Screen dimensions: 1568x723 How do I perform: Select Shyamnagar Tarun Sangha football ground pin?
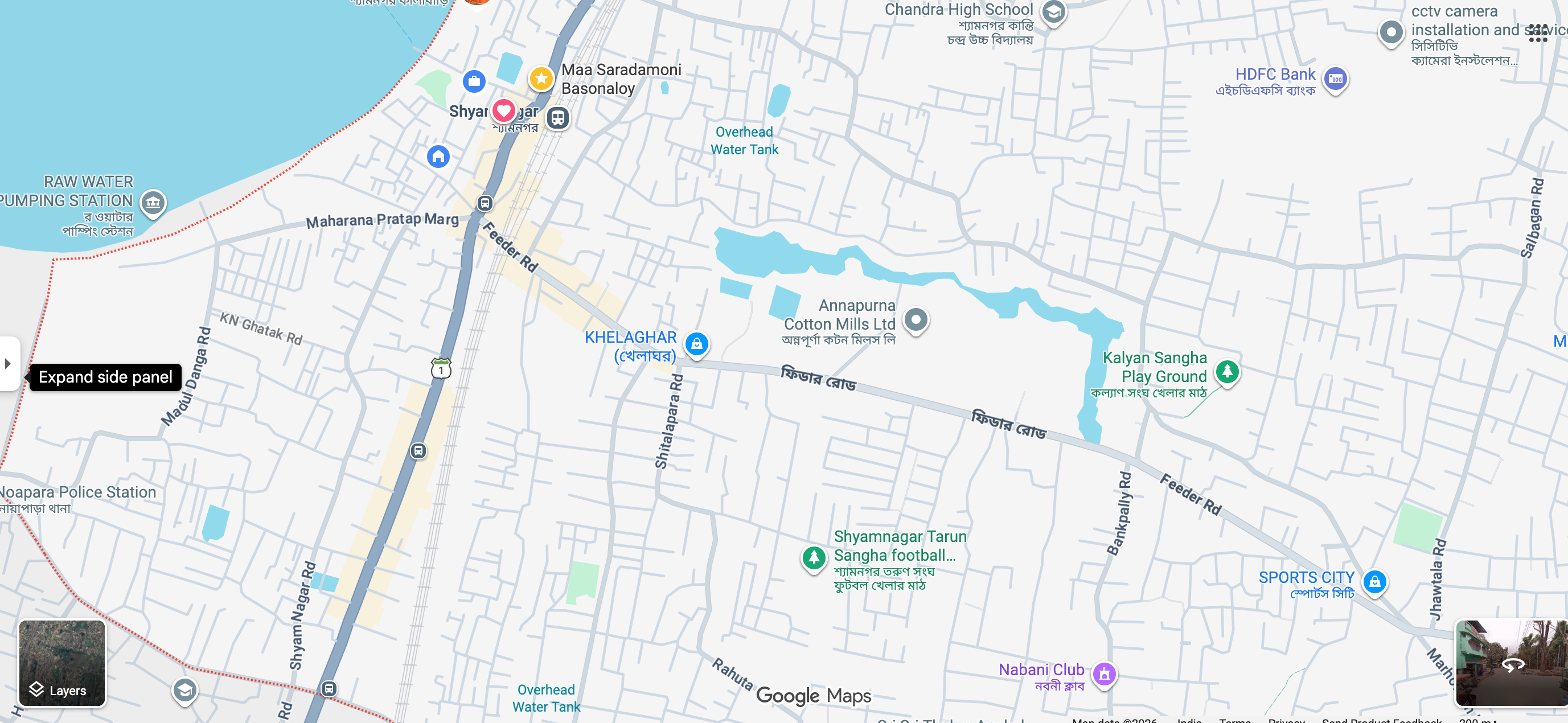814,557
